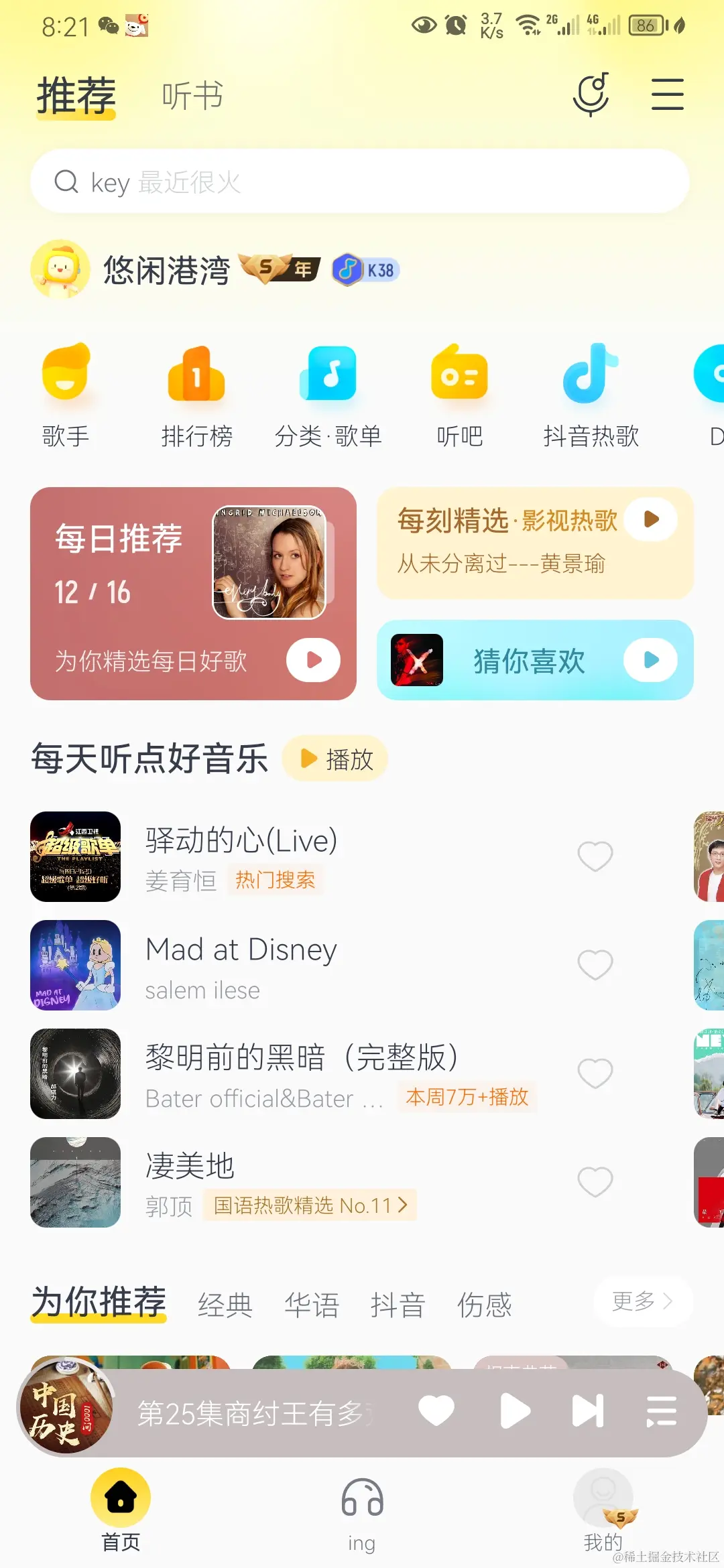Tap the search box
Viewport: 724px width, 1568px height.
[360, 182]
